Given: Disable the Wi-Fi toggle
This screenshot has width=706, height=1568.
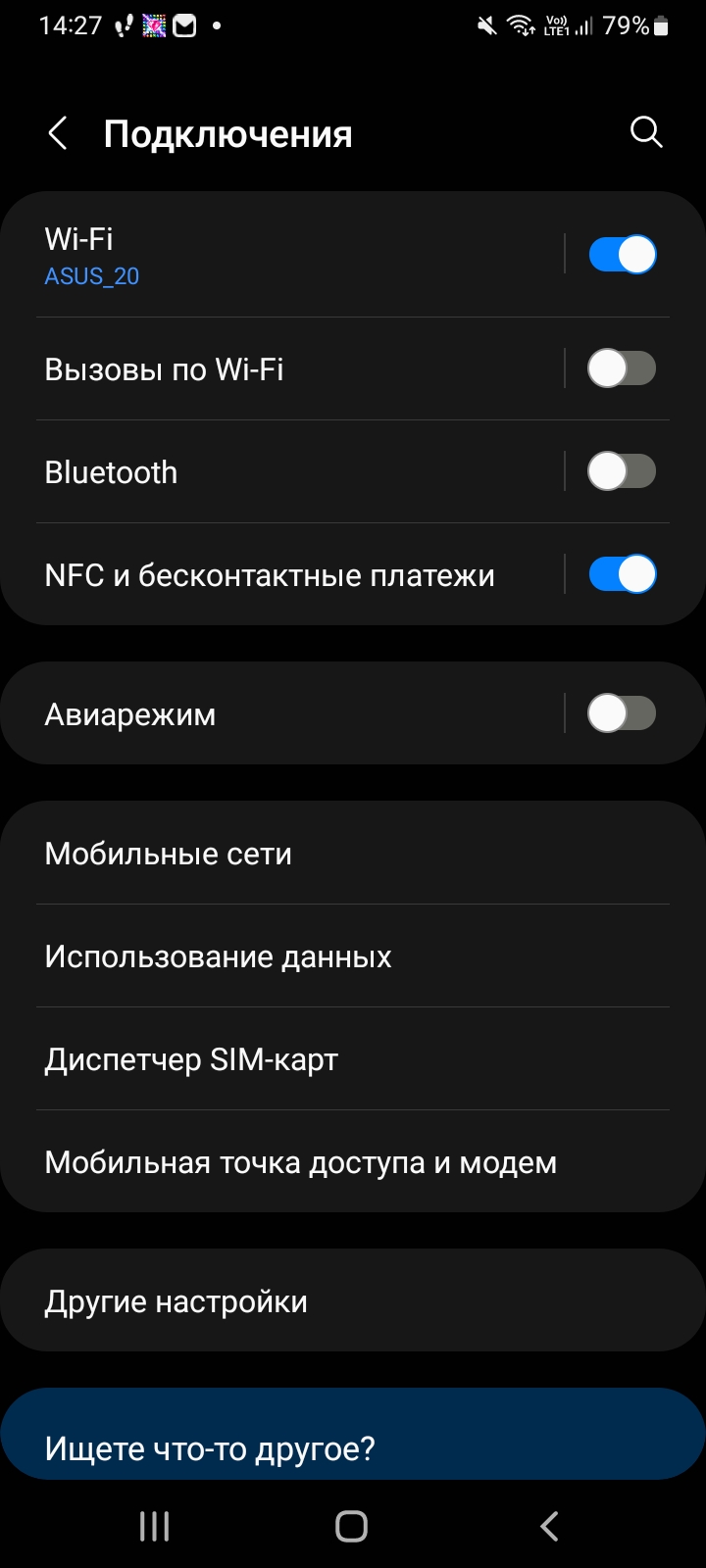Looking at the screenshot, I should [622, 253].
